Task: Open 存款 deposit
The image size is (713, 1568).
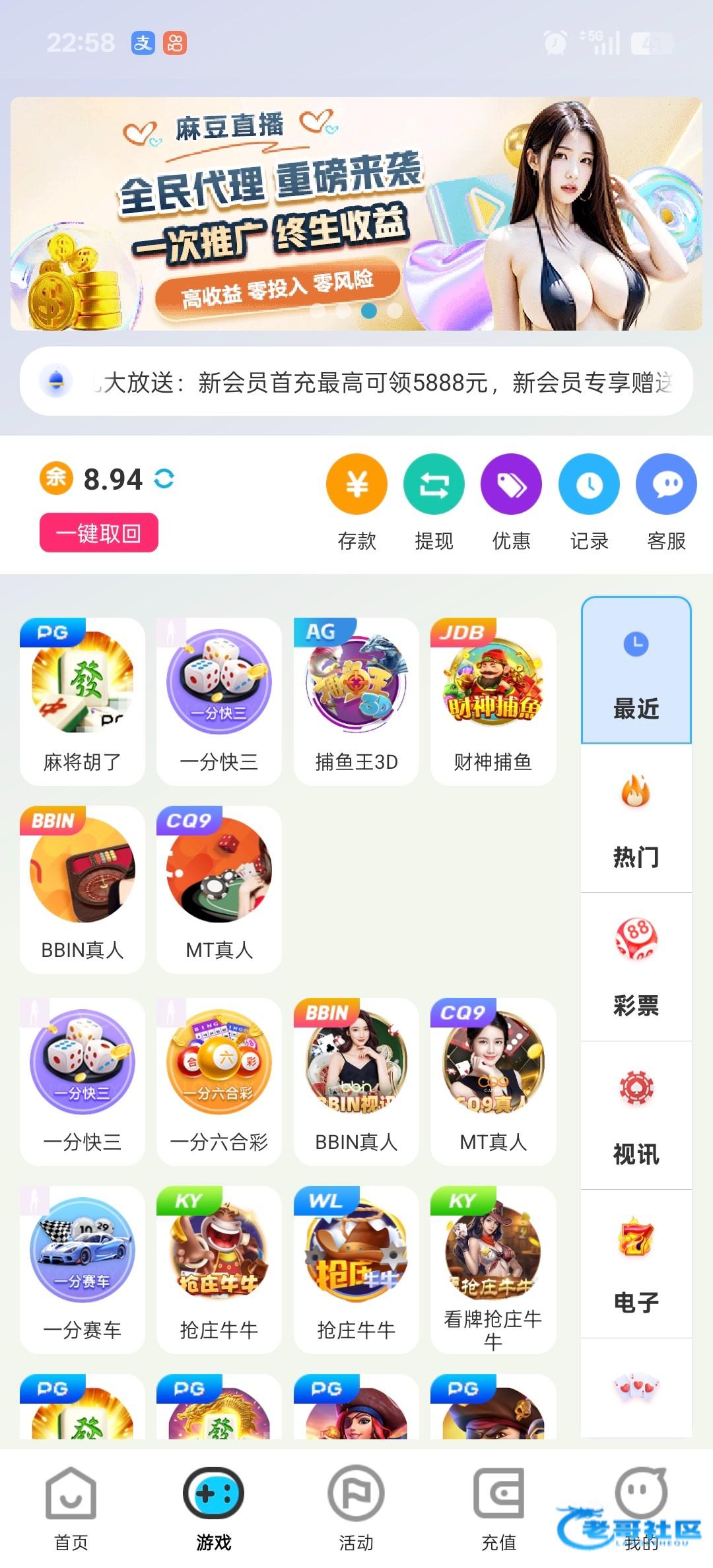Action: click(x=356, y=502)
